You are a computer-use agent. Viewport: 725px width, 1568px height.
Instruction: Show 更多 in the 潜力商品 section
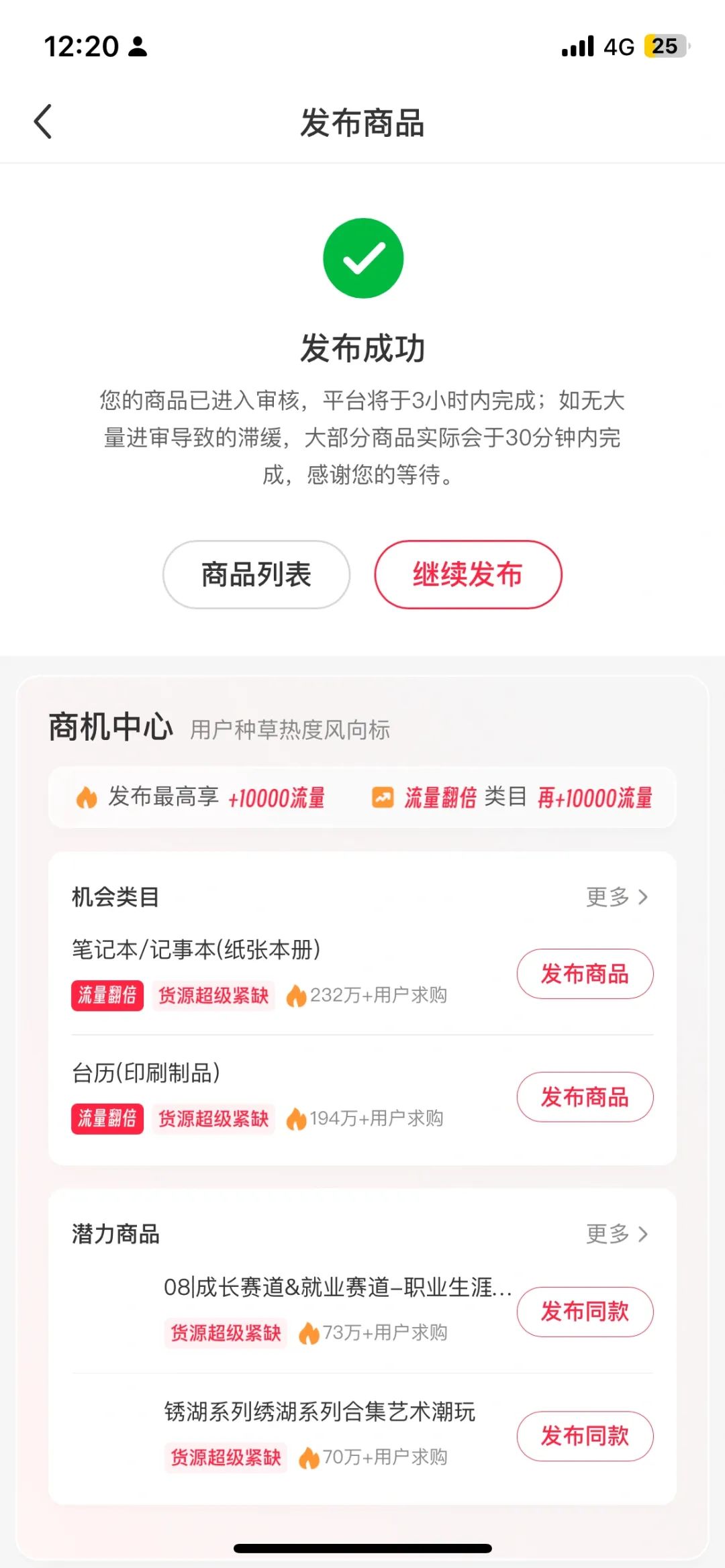[616, 1234]
